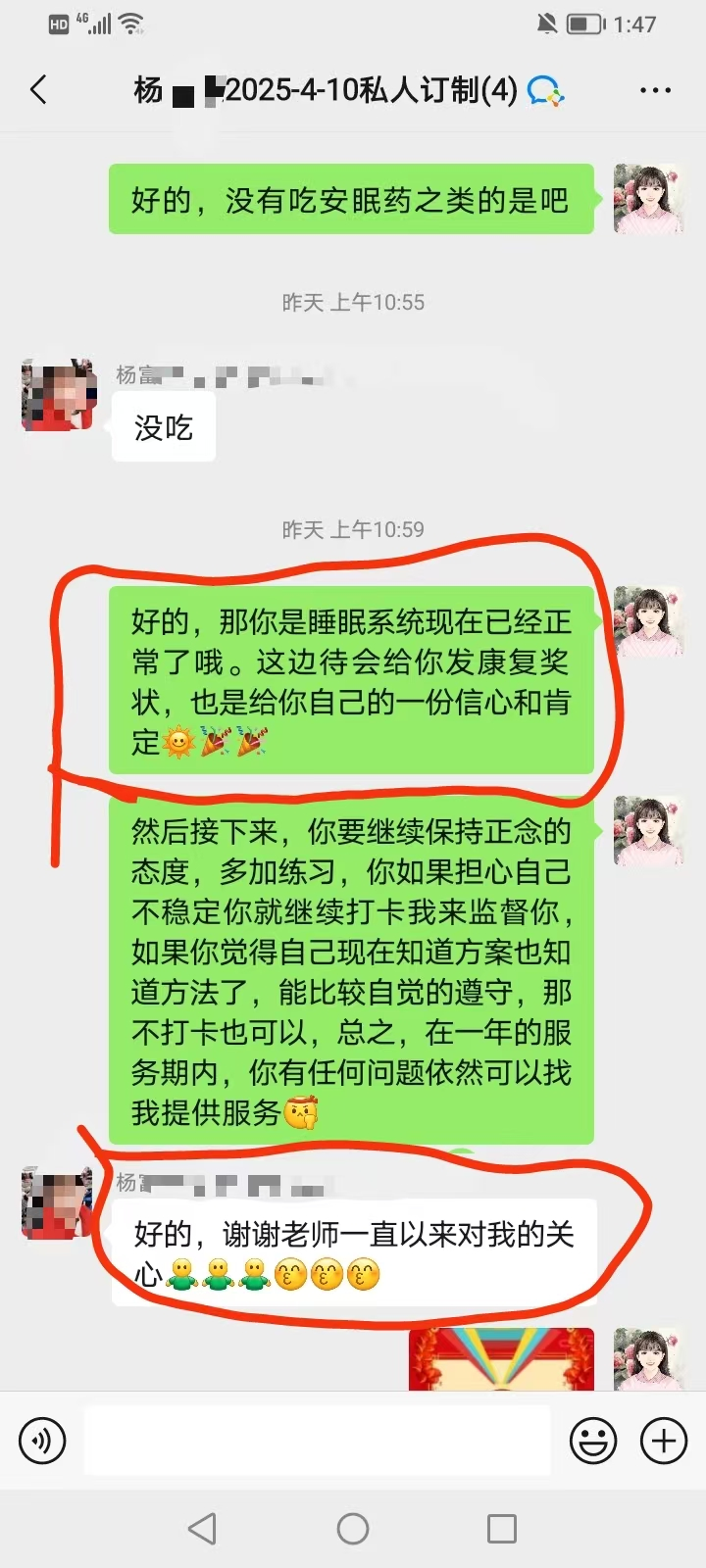
Task: Tap the system home button
Action: coord(353,1529)
